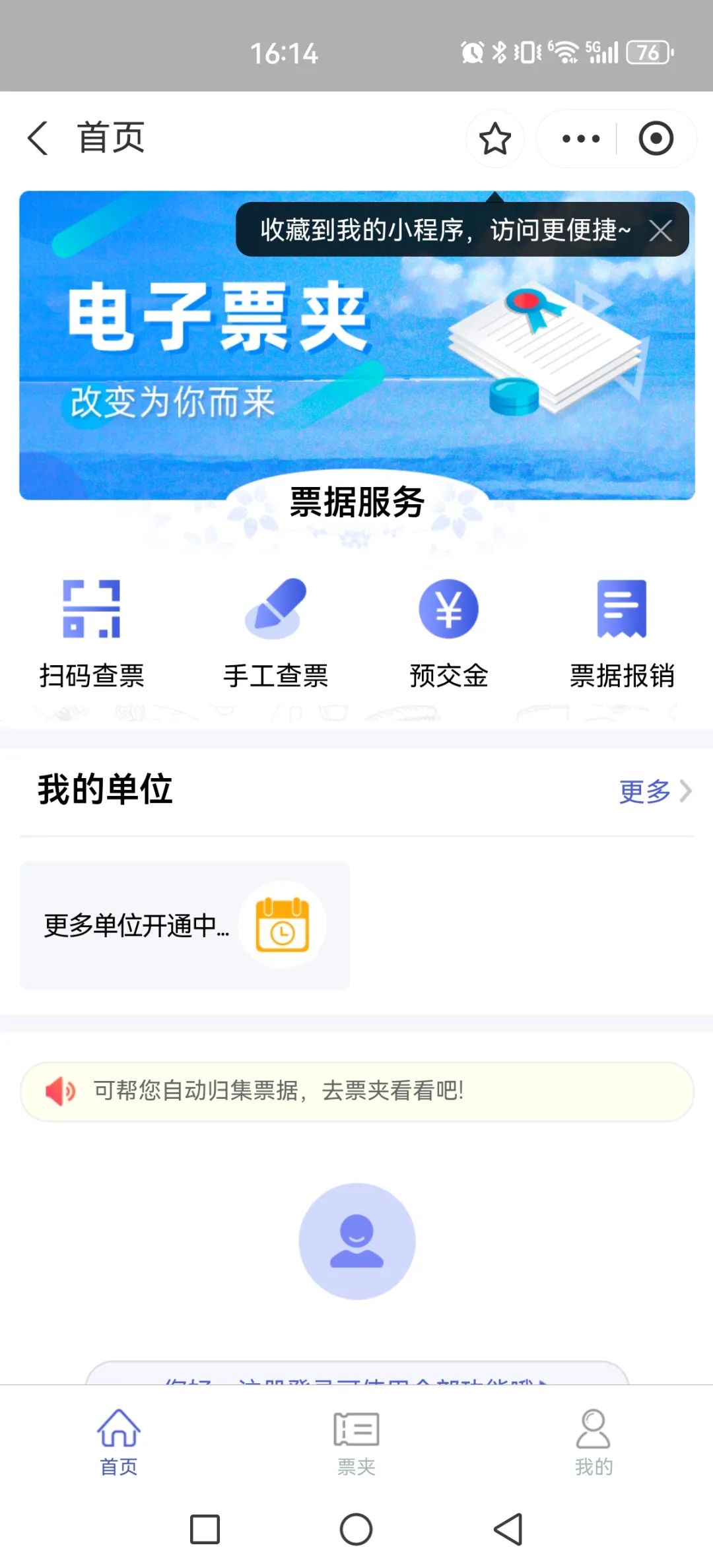
Task: Close the mini program with the circle button
Action: coord(656,139)
